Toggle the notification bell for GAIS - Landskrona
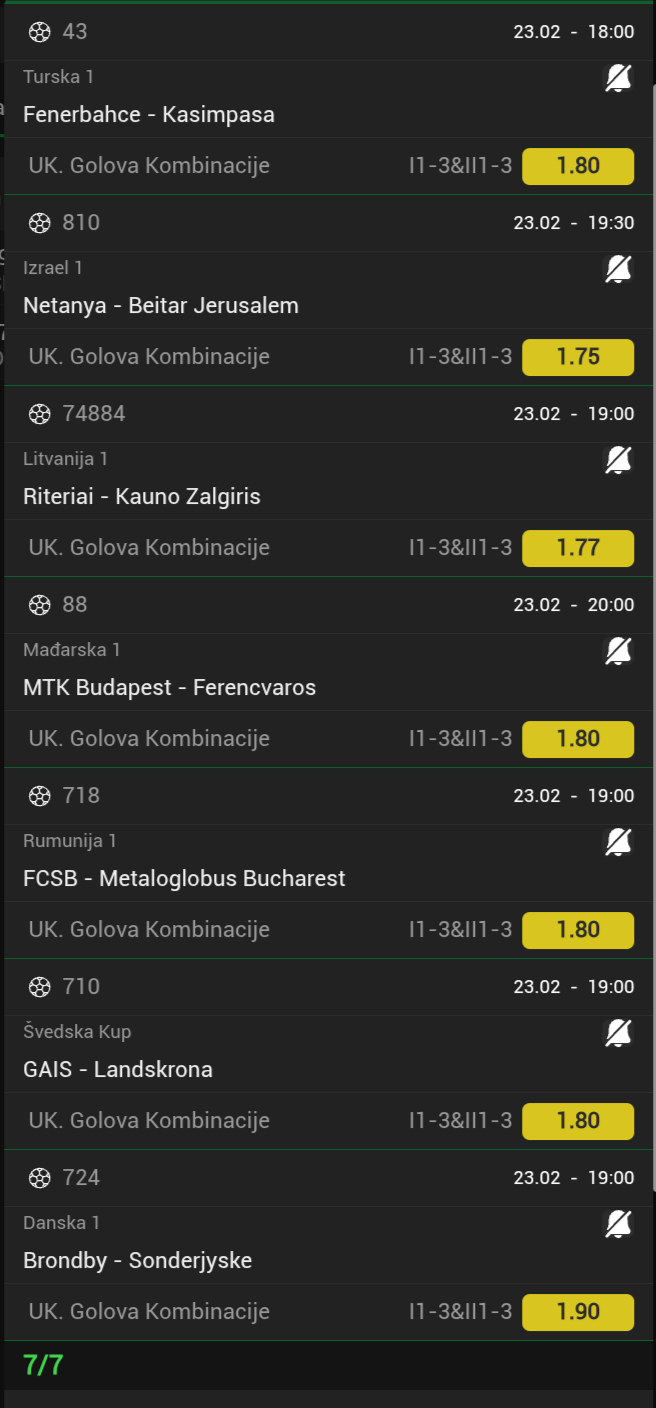Image resolution: width=656 pixels, height=1408 pixels. (618, 1033)
